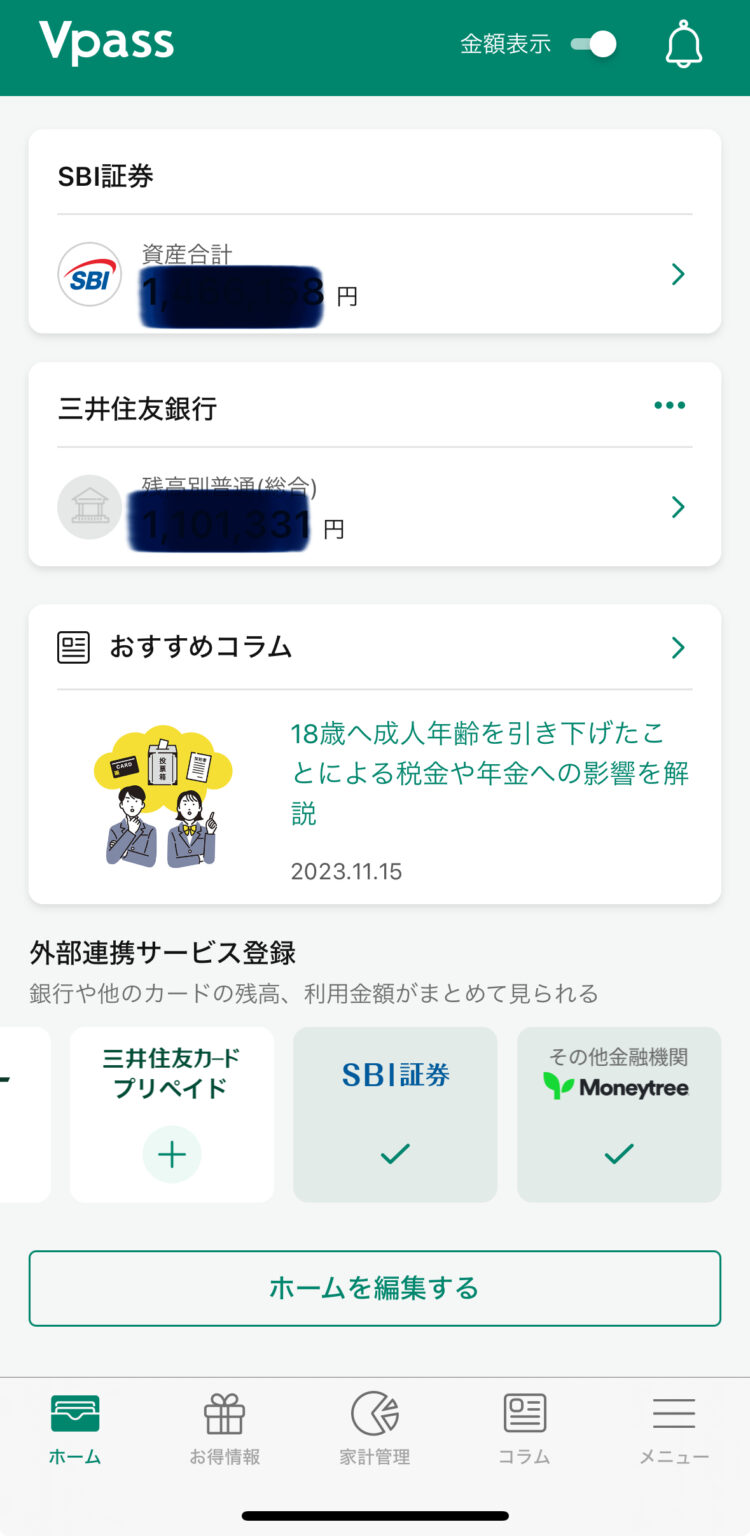Toggle the 金額表示 amount display switch

tap(593, 44)
